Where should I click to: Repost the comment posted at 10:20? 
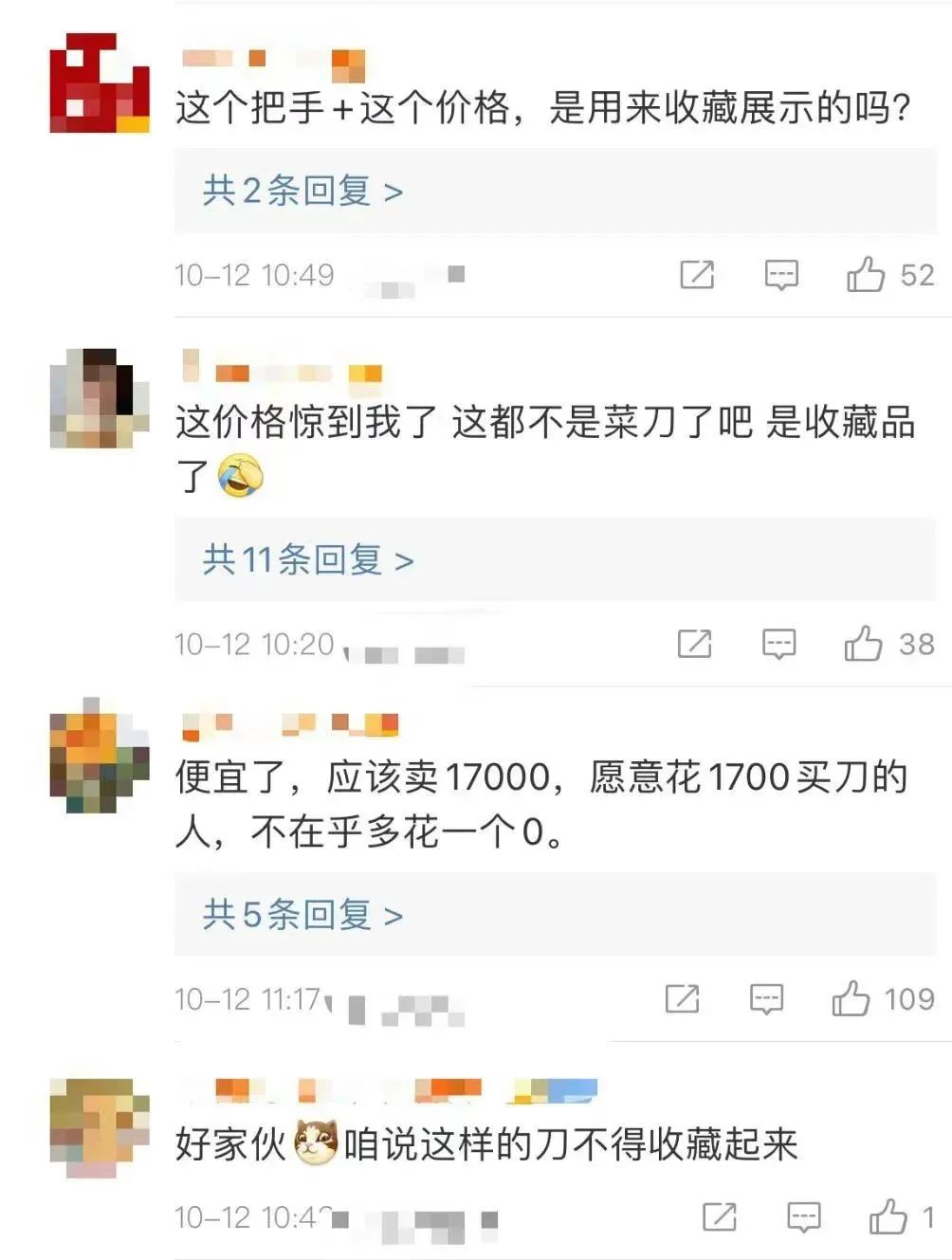(694, 644)
